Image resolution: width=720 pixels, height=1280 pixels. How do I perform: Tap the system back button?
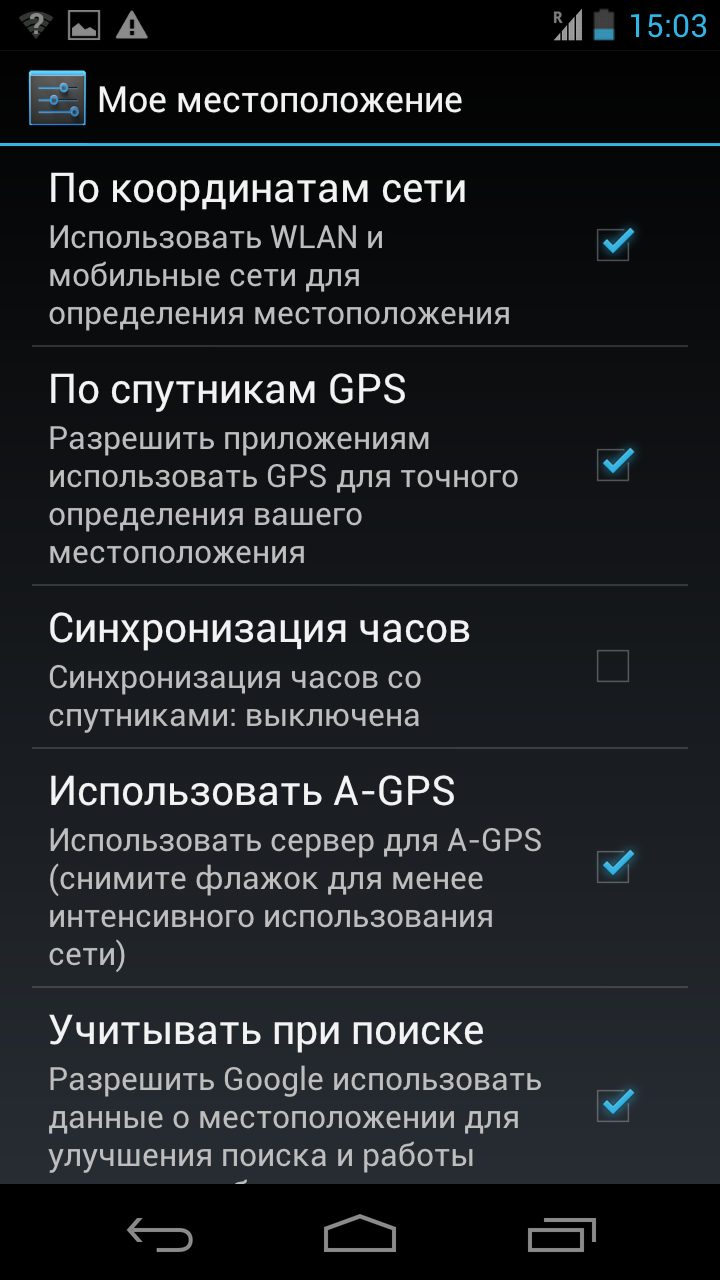160,1233
